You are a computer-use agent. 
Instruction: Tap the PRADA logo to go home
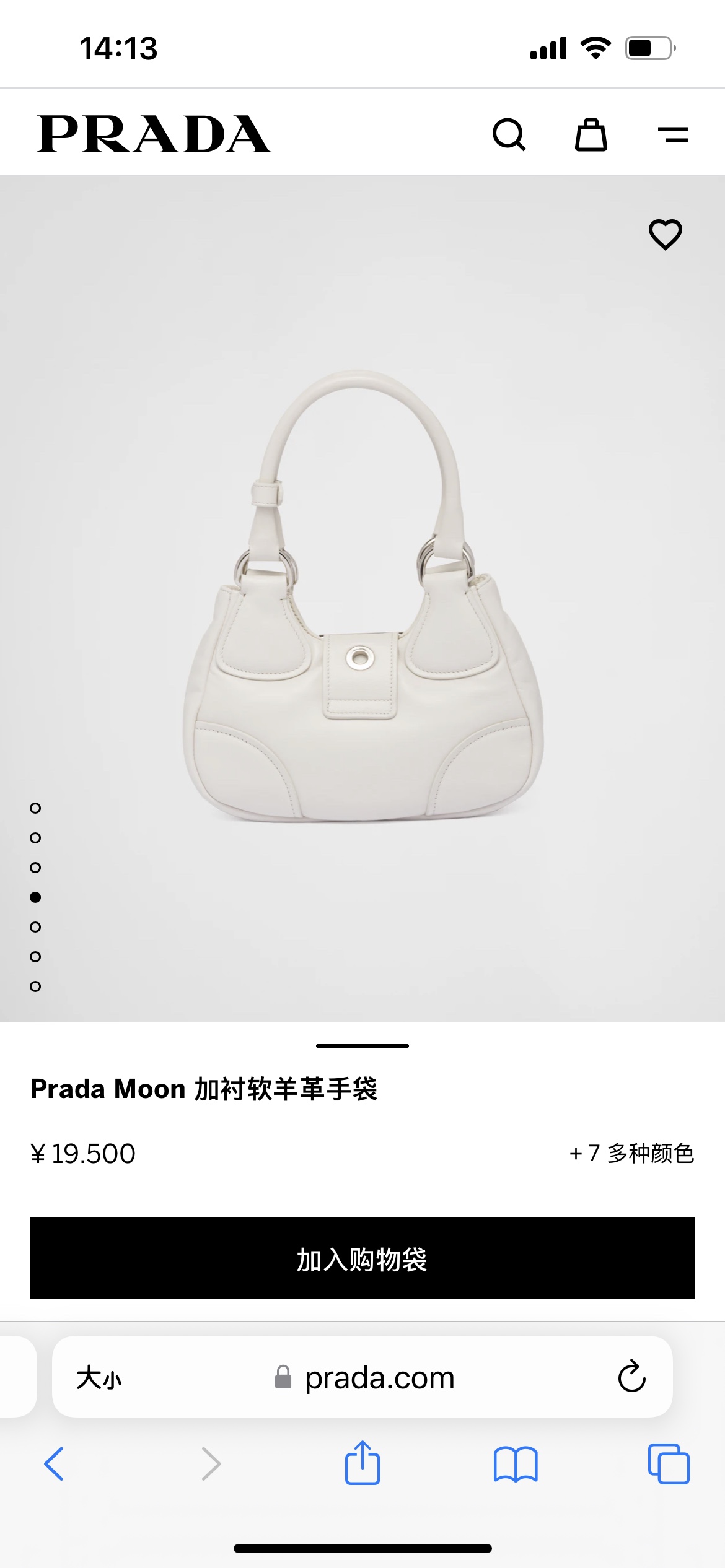(x=154, y=134)
